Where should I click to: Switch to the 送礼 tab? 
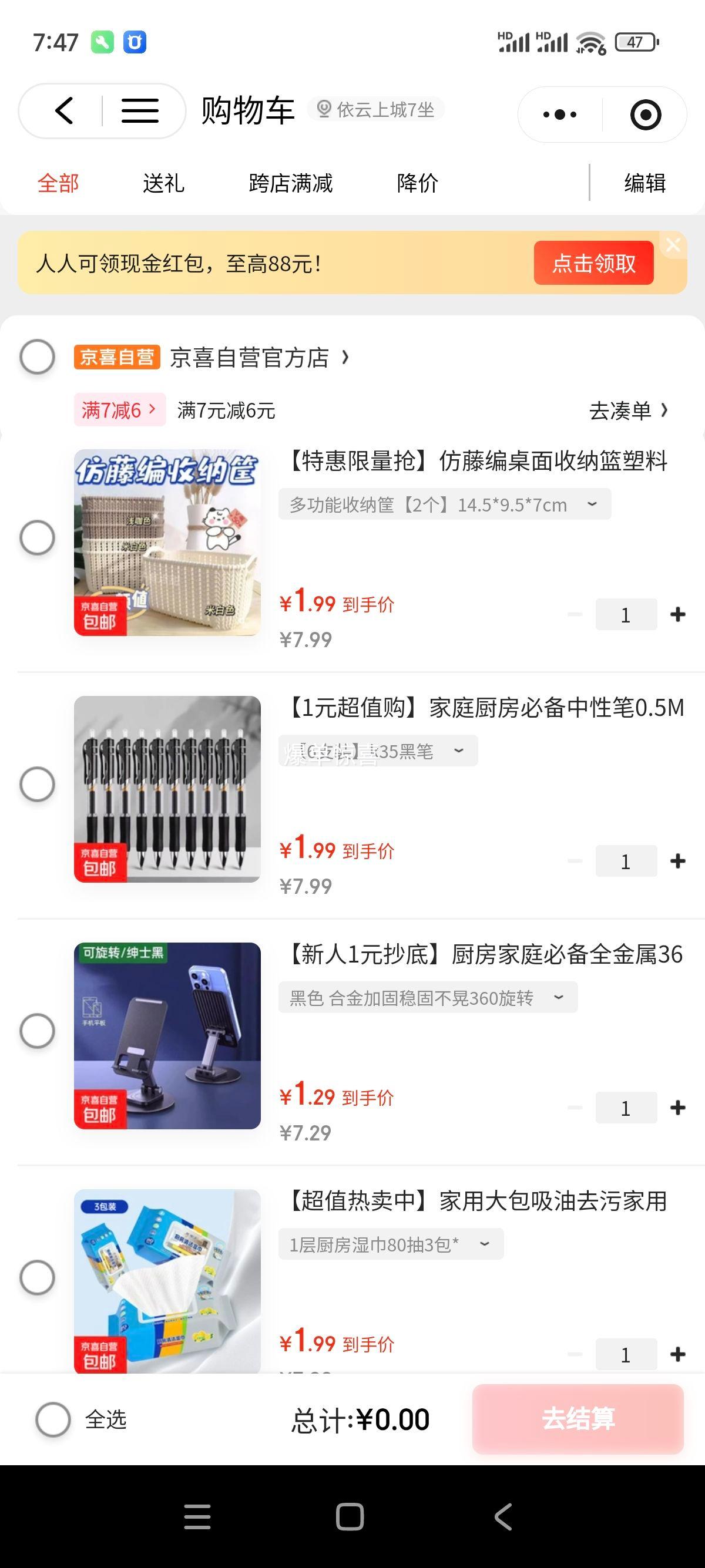tap(163, 183)
